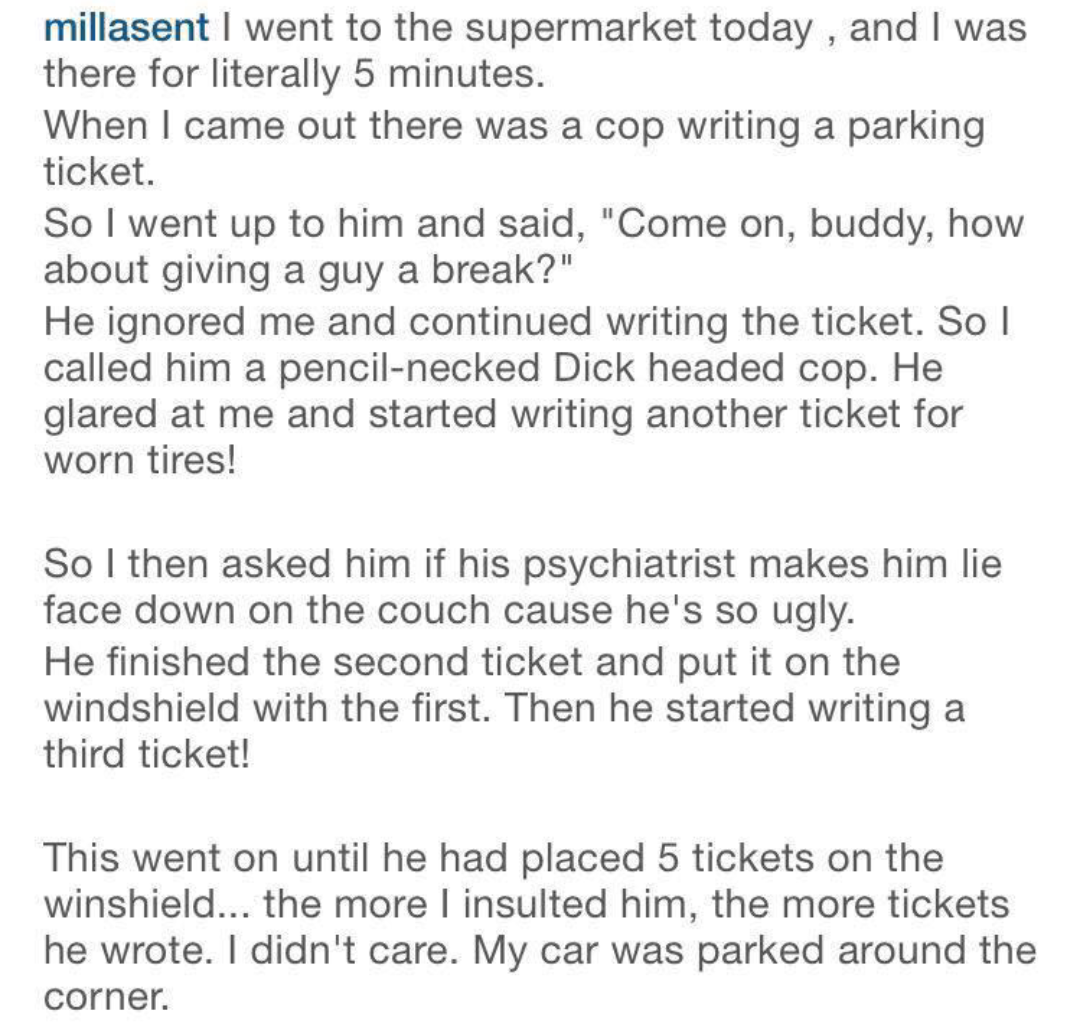Open millasent's profile via the username link

[127, 27]
